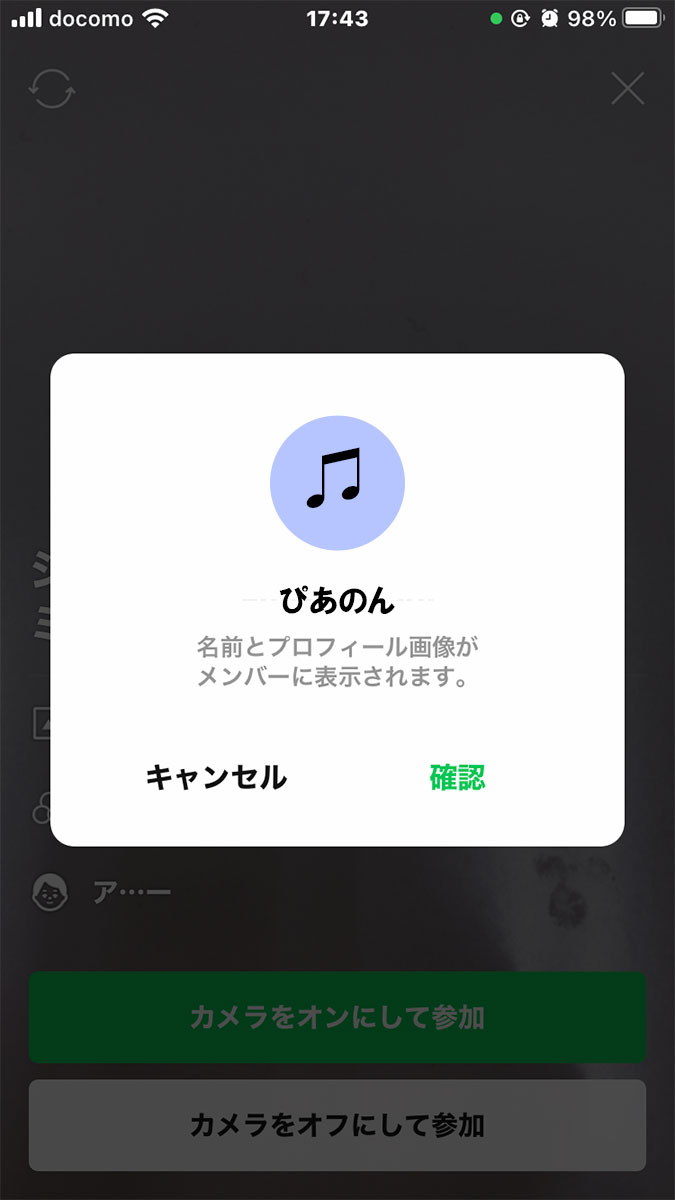This screenshot has width=675, height=1200.
Task: Close the call preview screen
Action: click(x=627, y=89)
